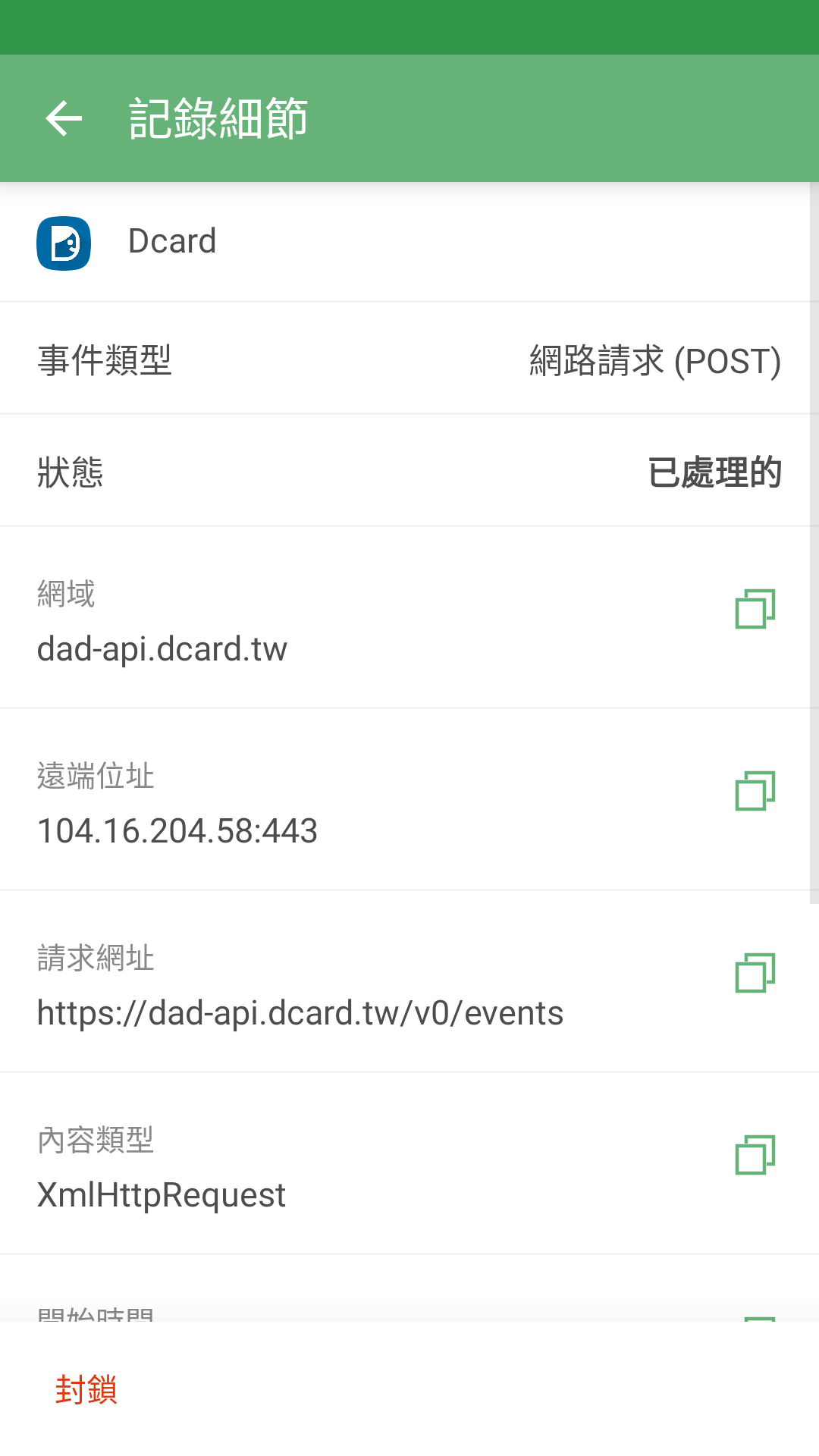Viewport: 819px width, 1456px height.
Task: Copy the 網域 value dad-api.dcard.tw
Action: 755,609
